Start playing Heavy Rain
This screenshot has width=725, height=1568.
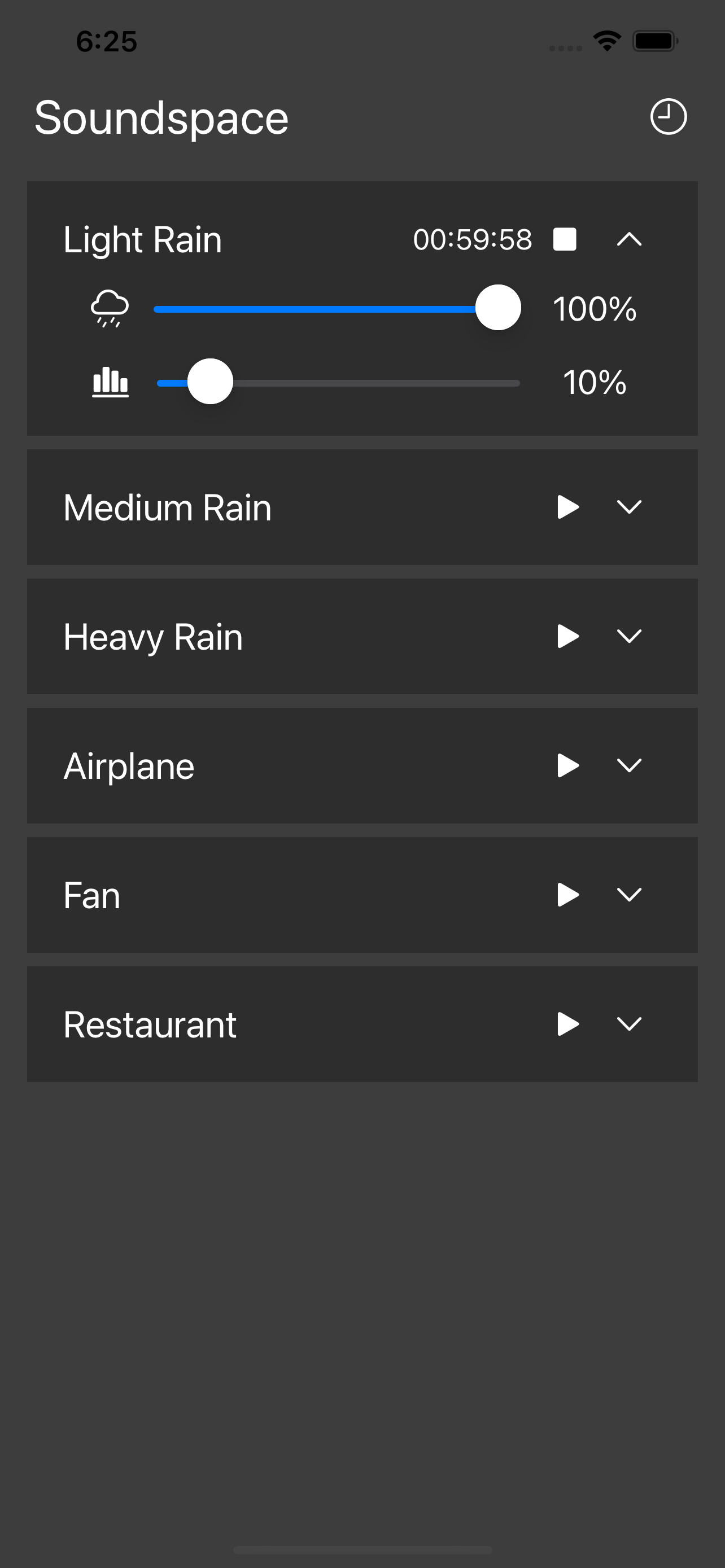click(x=567, y=636)
